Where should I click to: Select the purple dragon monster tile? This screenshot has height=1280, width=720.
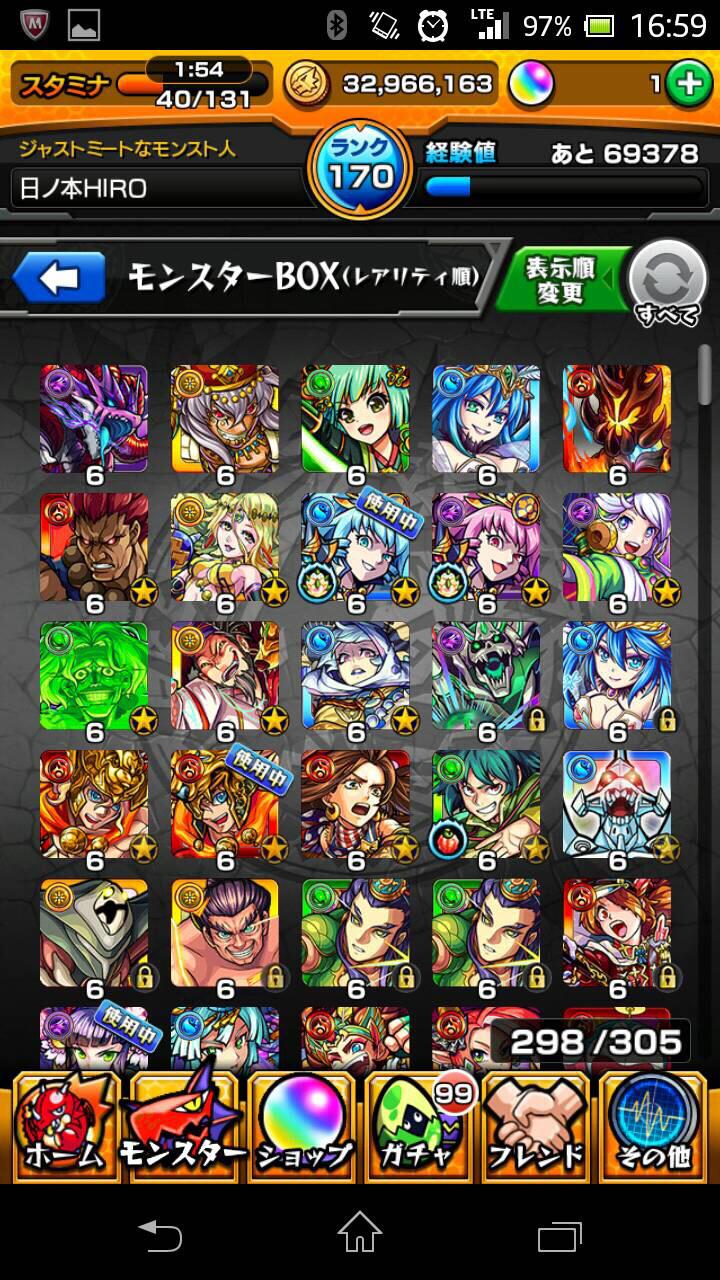pyautogui.click(x=94, y=420)
